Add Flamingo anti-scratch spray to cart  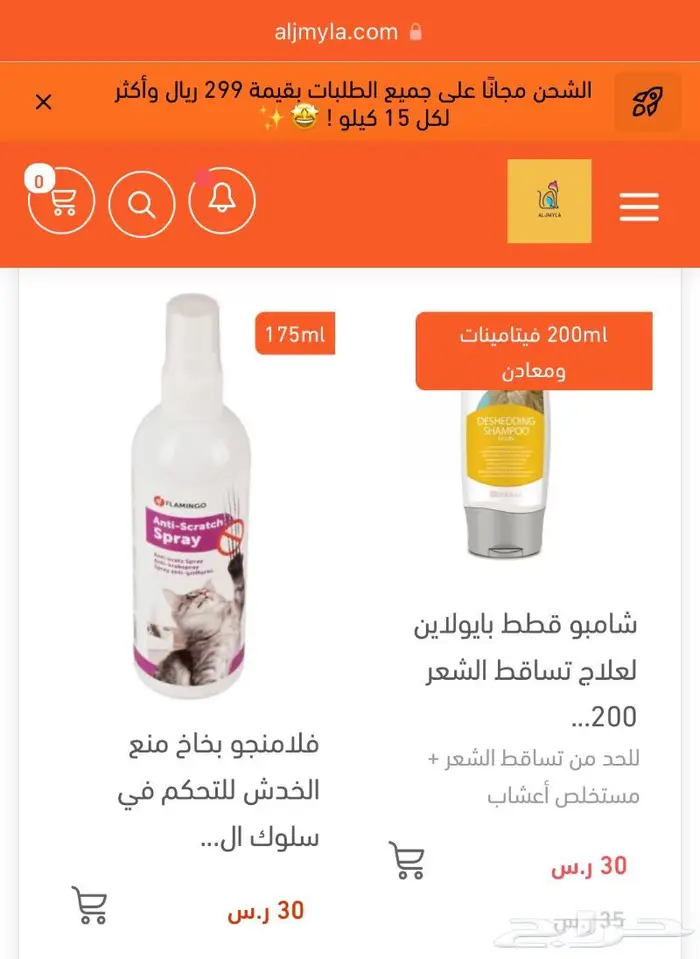click(x=89, y=905)
